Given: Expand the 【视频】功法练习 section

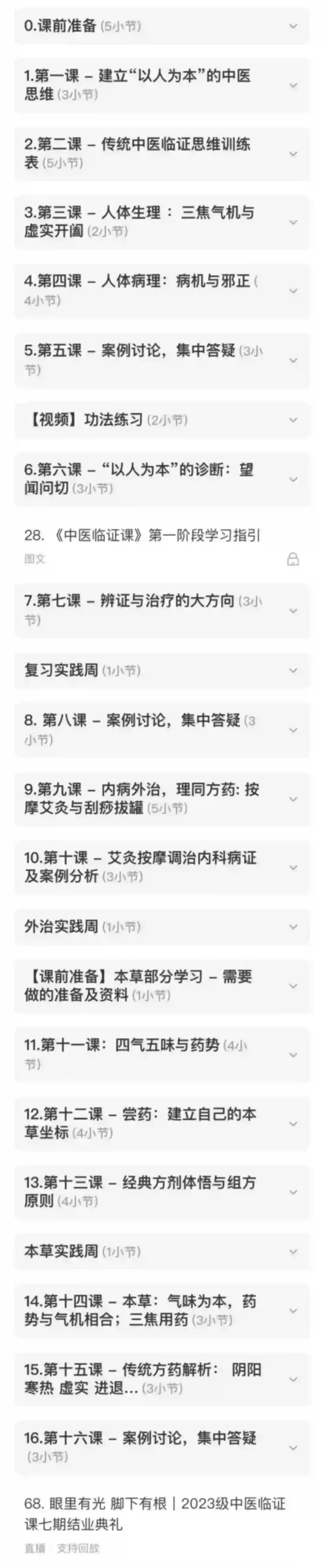Looking at the screenshot, I should point(162,420).
